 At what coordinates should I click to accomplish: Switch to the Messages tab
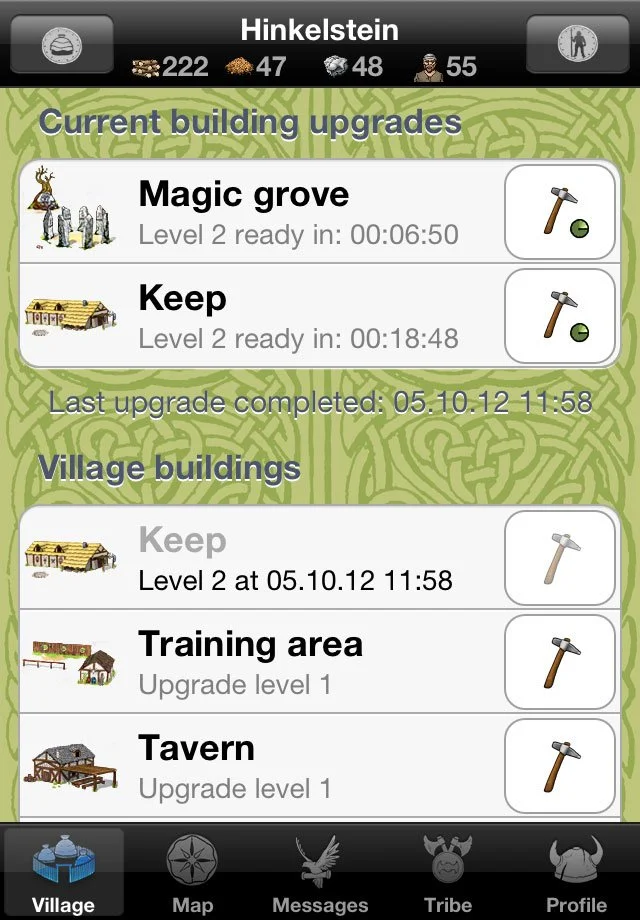(x=320, y=875)
